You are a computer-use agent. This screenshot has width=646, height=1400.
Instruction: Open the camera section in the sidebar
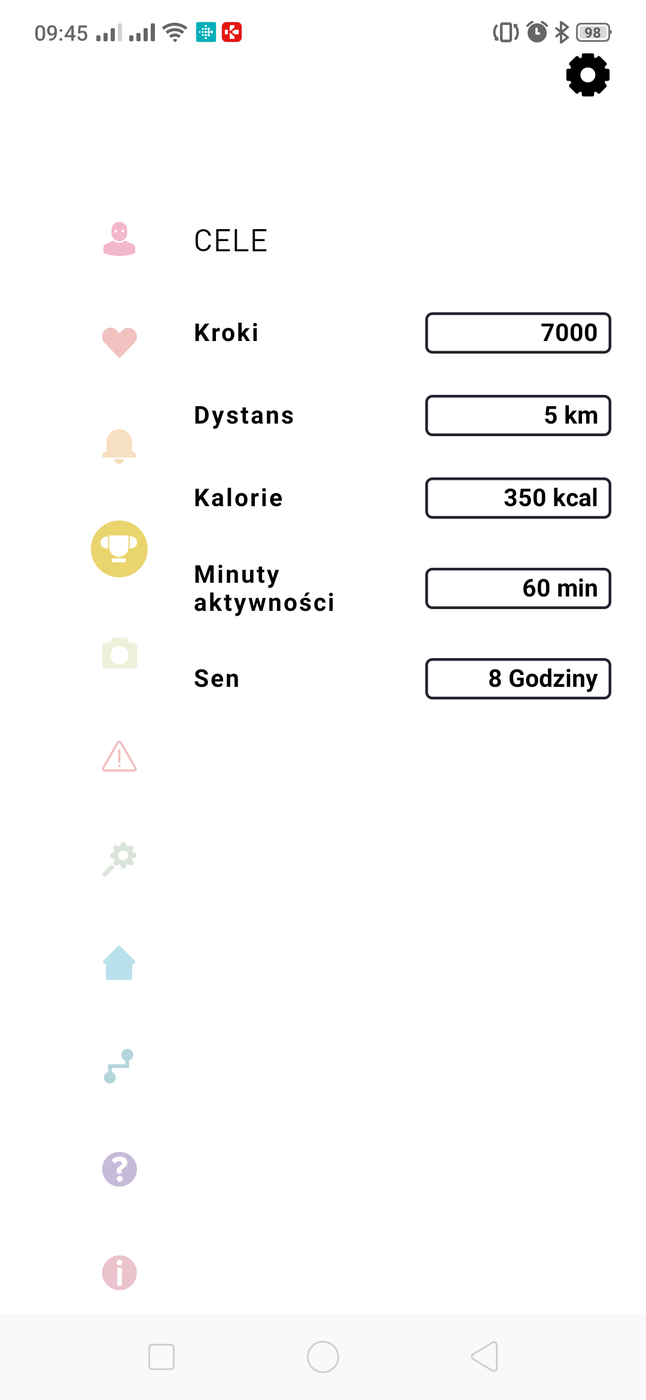119,653
